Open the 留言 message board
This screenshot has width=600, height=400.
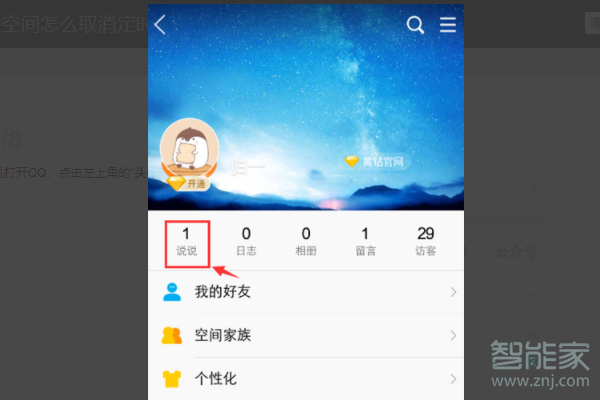click(x=366, y=241)
